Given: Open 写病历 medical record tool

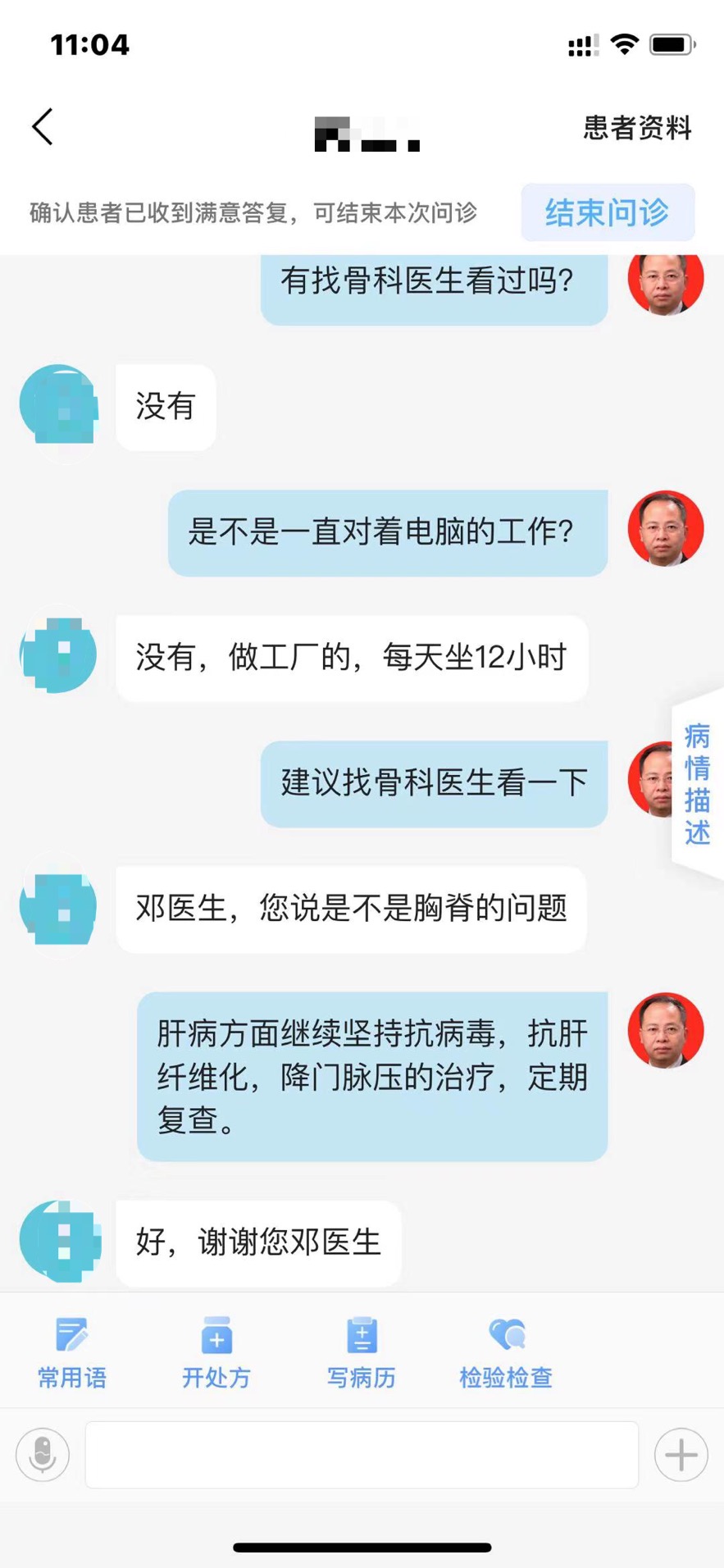Looking at the screenshot, I should (362, 1352).
